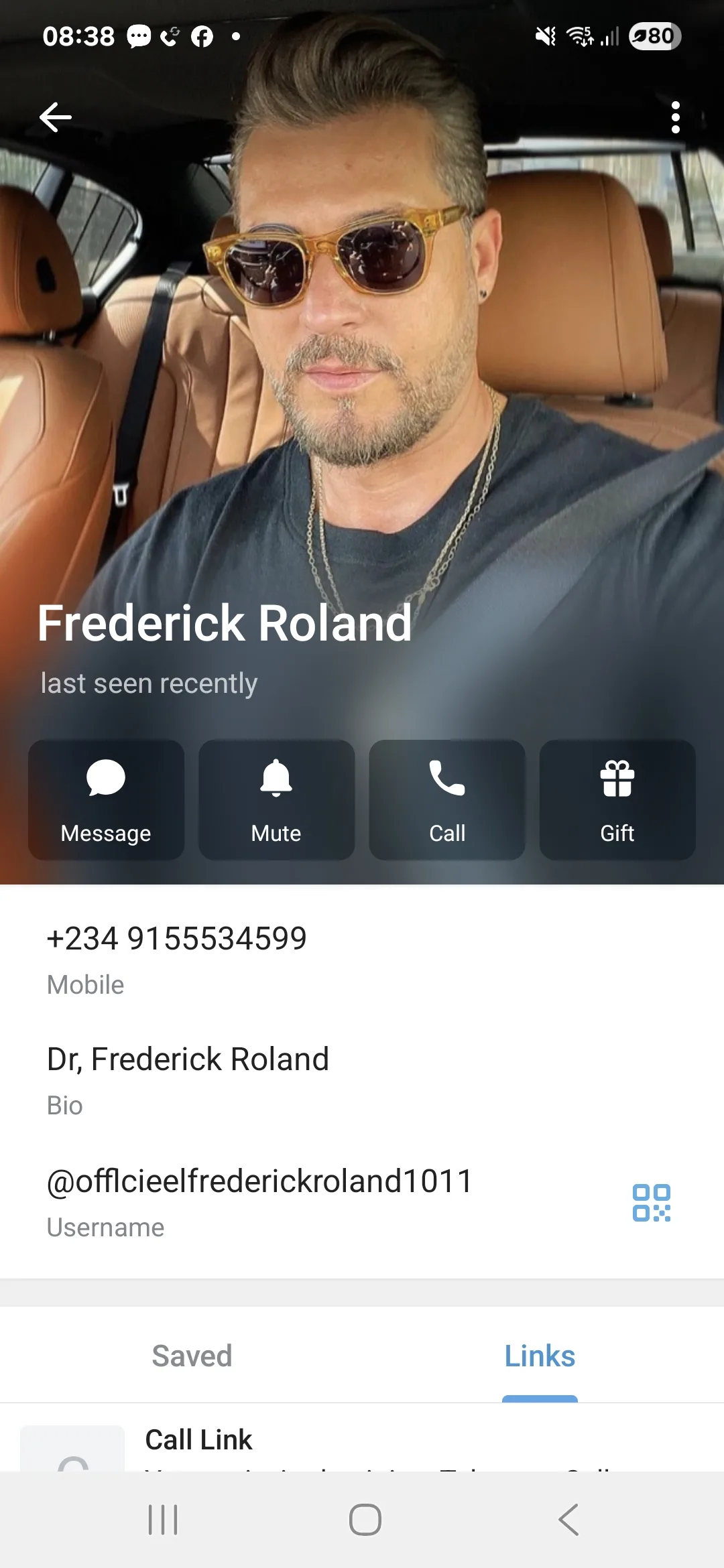Viewport: 724px width, 1568px height.
Task: Tap the system home button
Action: click(365, 1520)
